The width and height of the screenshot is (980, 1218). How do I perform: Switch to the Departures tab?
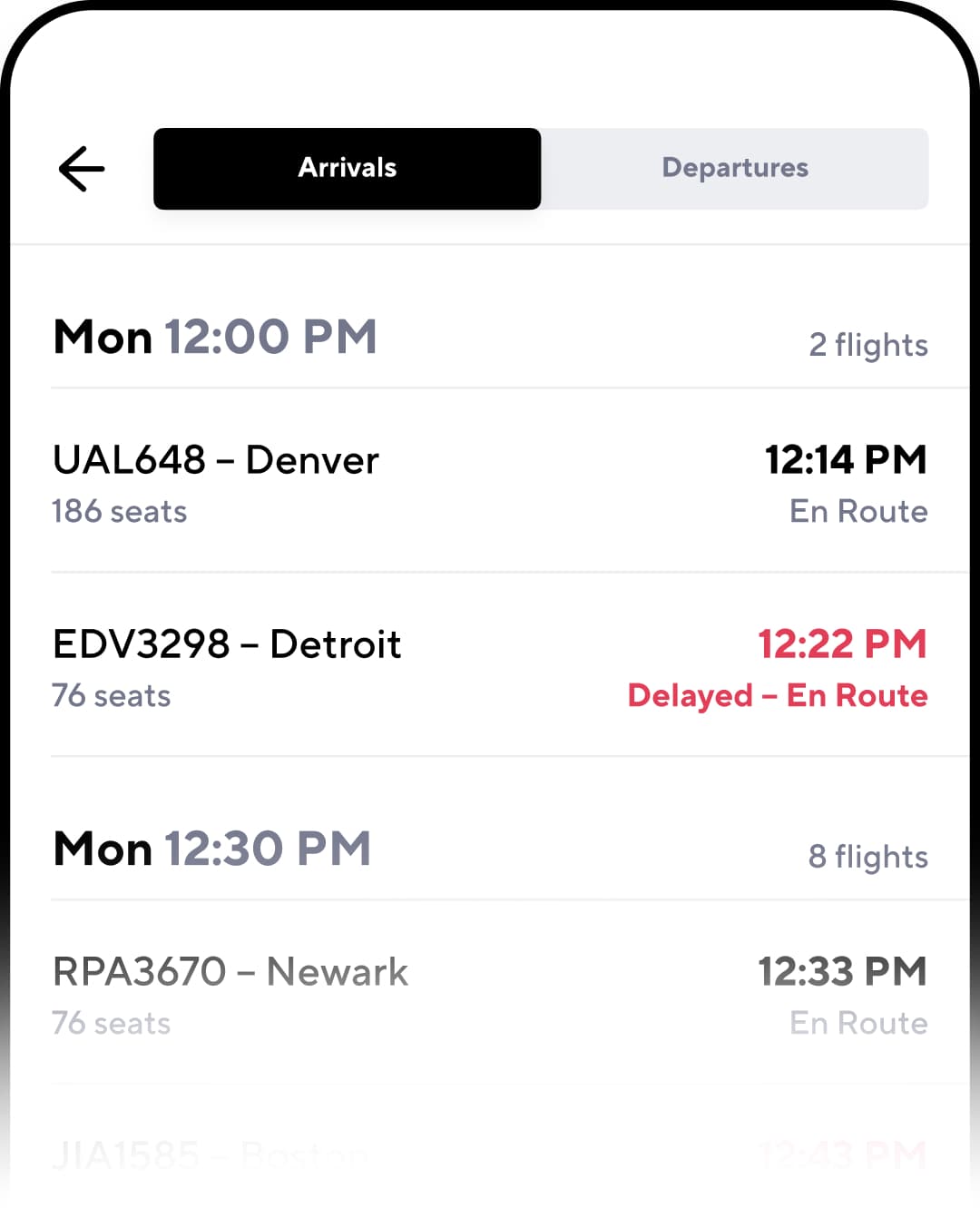pyautogui.click(x=734, y=169)
